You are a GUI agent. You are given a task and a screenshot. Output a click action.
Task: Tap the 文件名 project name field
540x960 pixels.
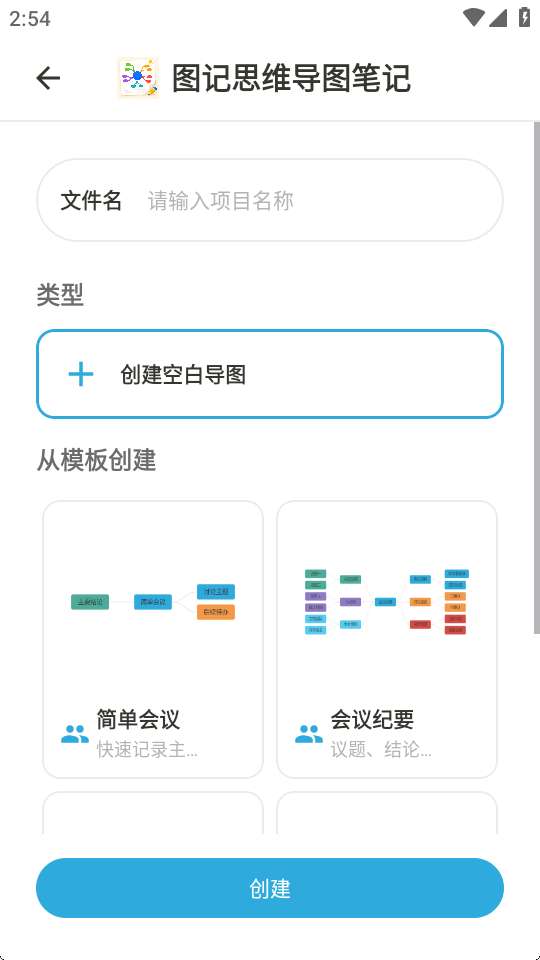[x=270, y=200]
